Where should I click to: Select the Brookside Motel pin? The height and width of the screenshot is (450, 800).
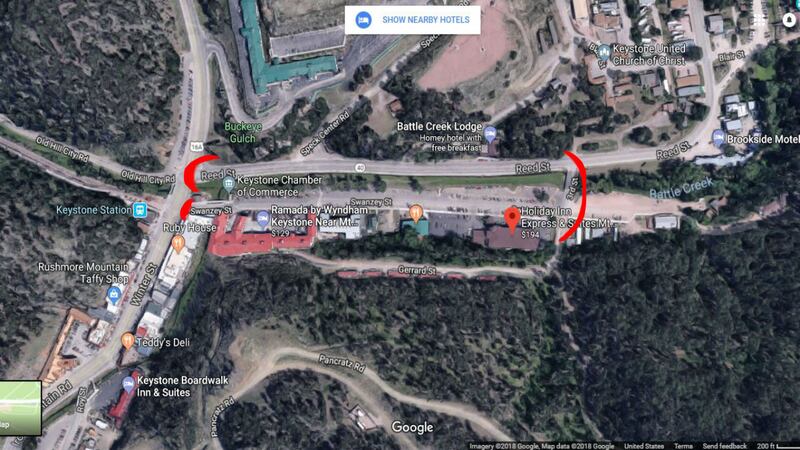click(718, 138)
